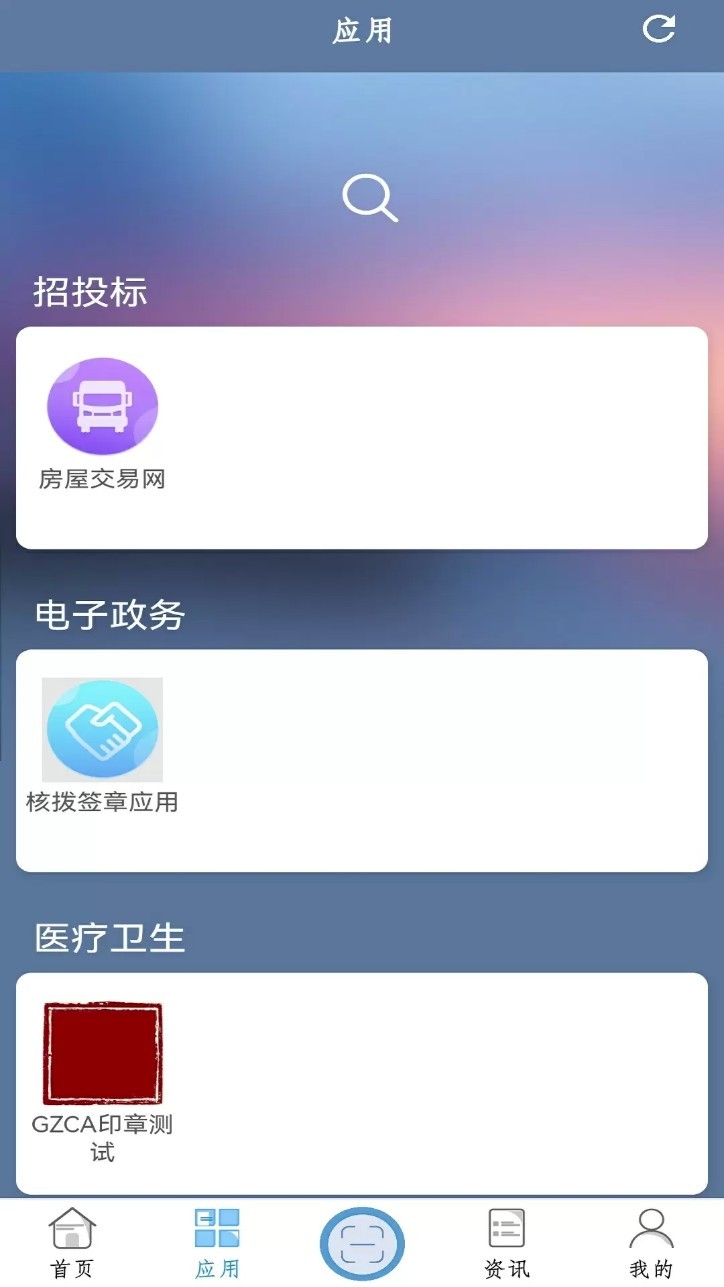Tap the profile icon above 我的
This screenshot has height=1287, width=724.
point(651,1228)
